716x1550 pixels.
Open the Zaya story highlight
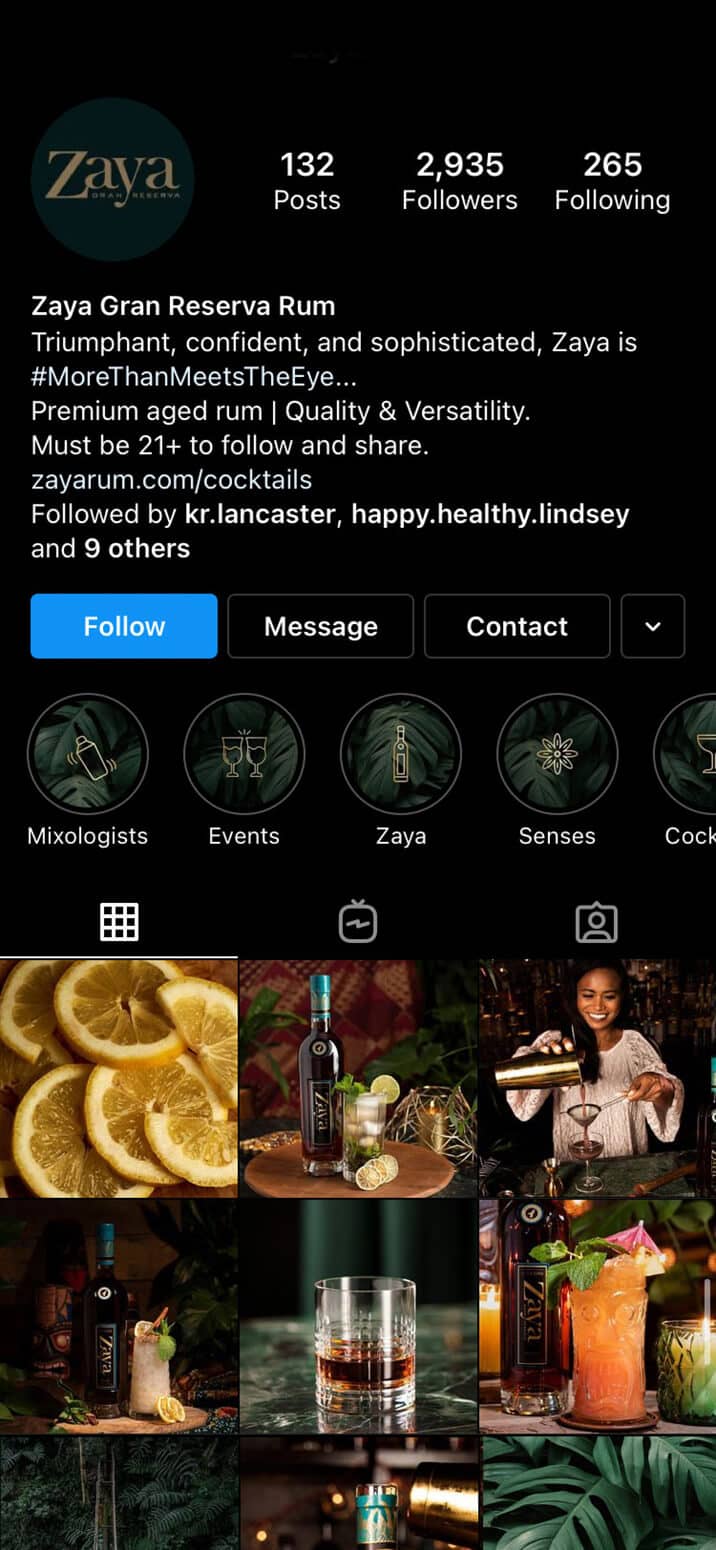[x=401, y=754]
